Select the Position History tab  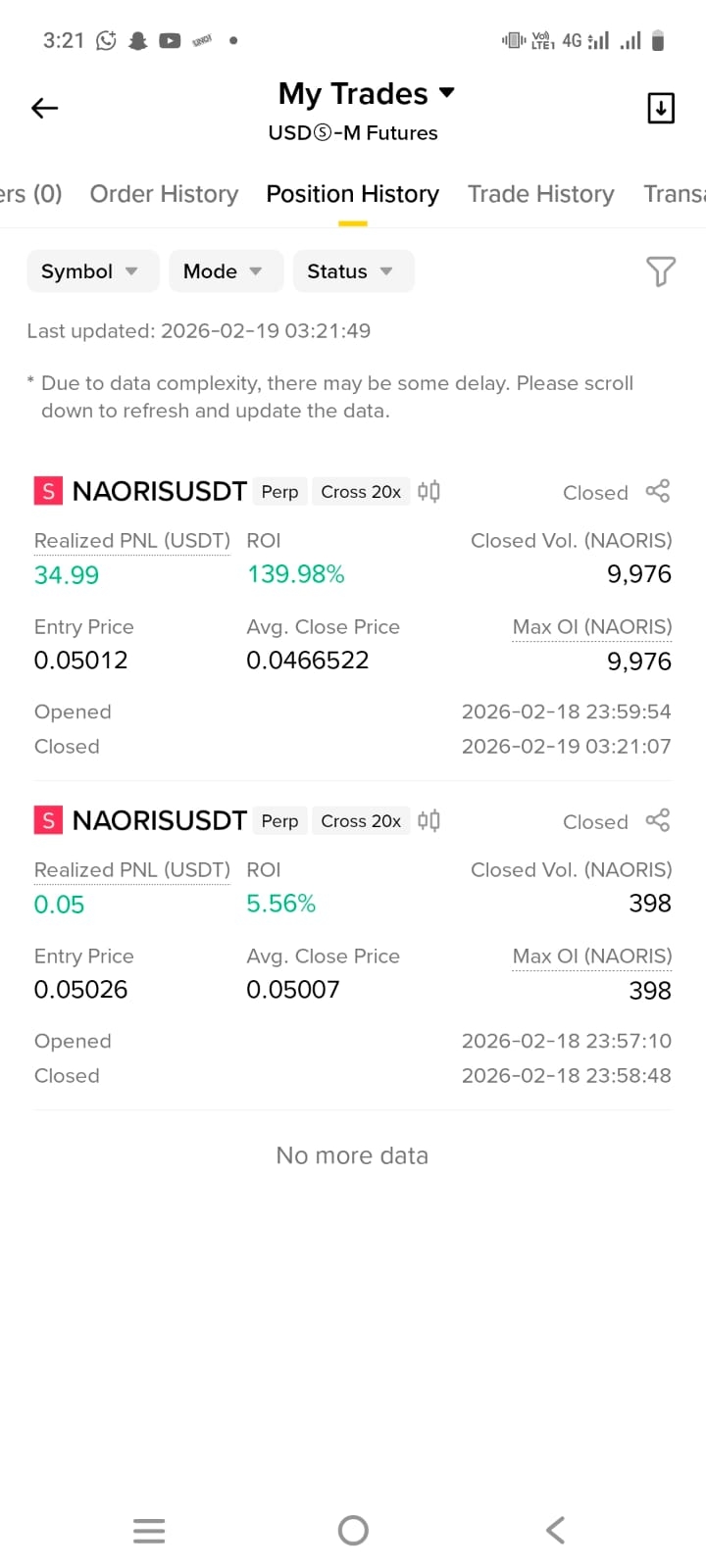point(352,194)
